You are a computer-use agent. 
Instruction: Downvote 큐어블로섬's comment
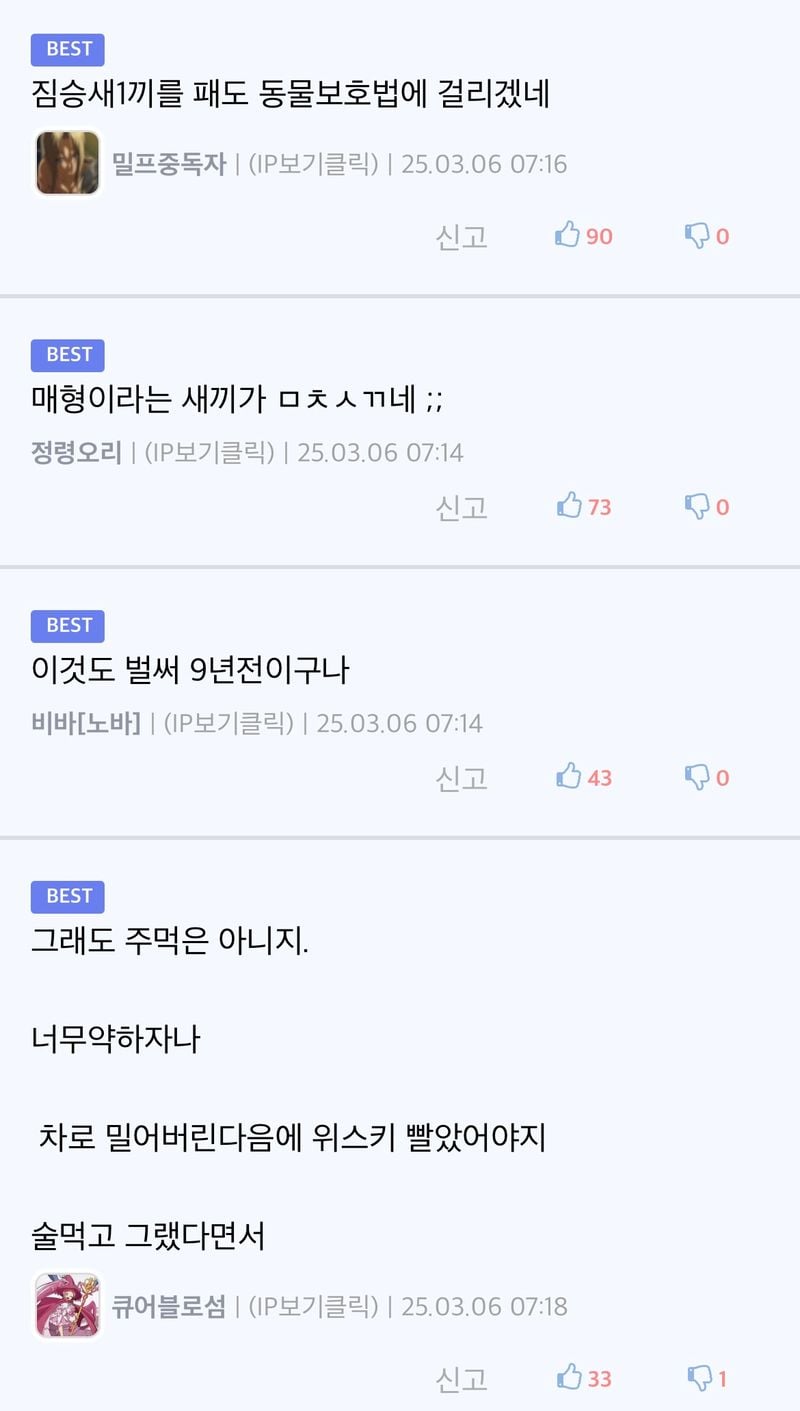pyautogui.click(x=701, y=1378)
